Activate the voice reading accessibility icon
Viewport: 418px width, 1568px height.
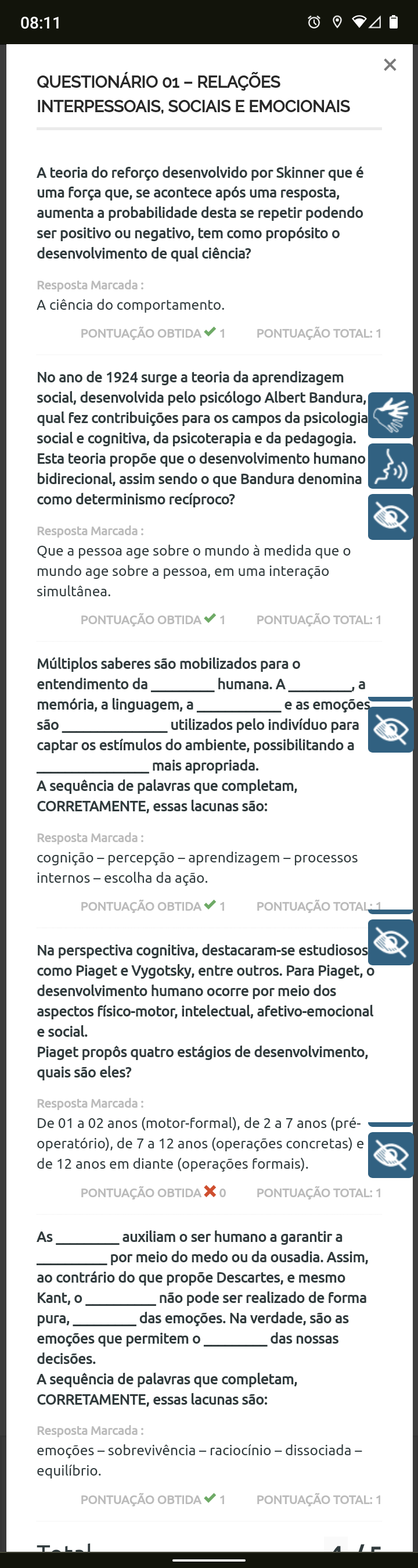click(391, 466)
